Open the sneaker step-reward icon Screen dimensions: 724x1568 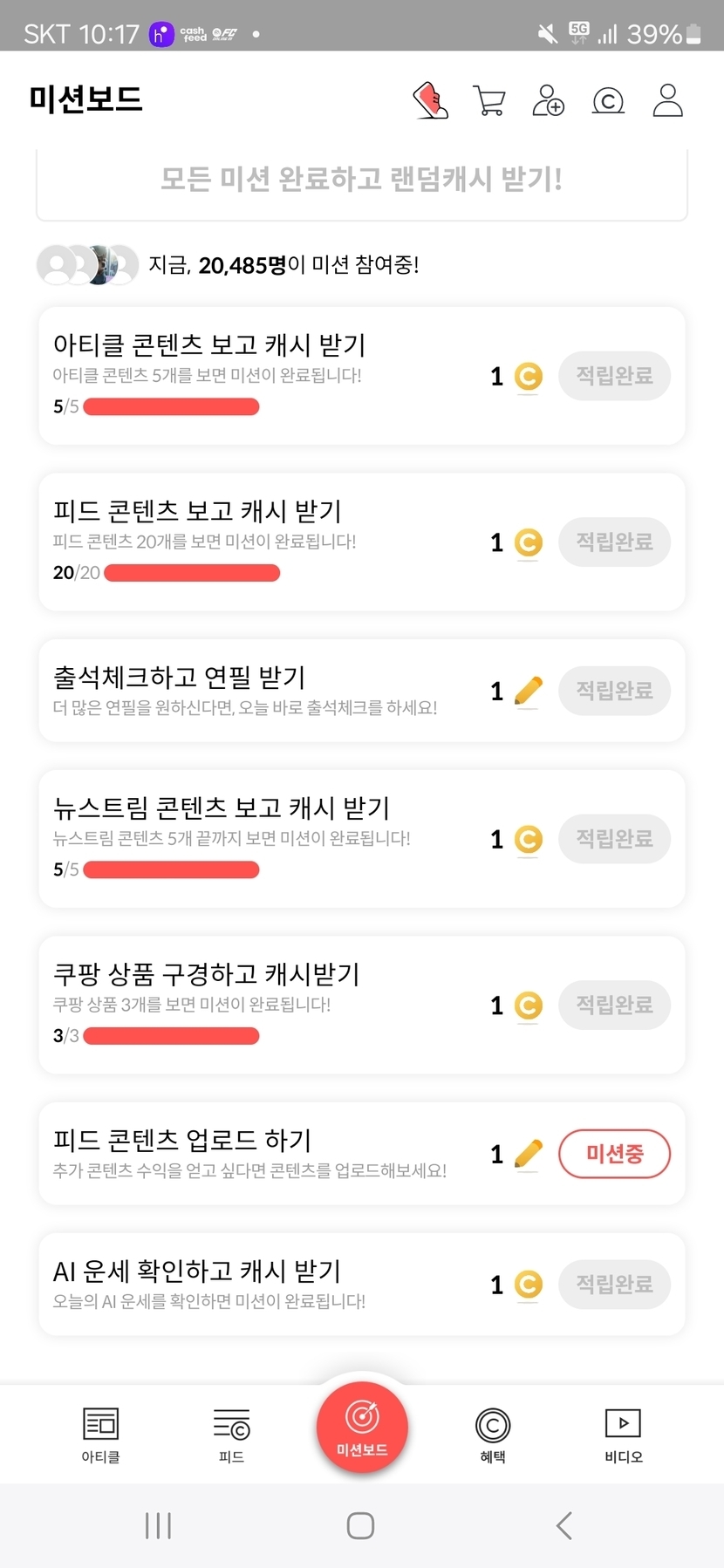coord(430,100)
